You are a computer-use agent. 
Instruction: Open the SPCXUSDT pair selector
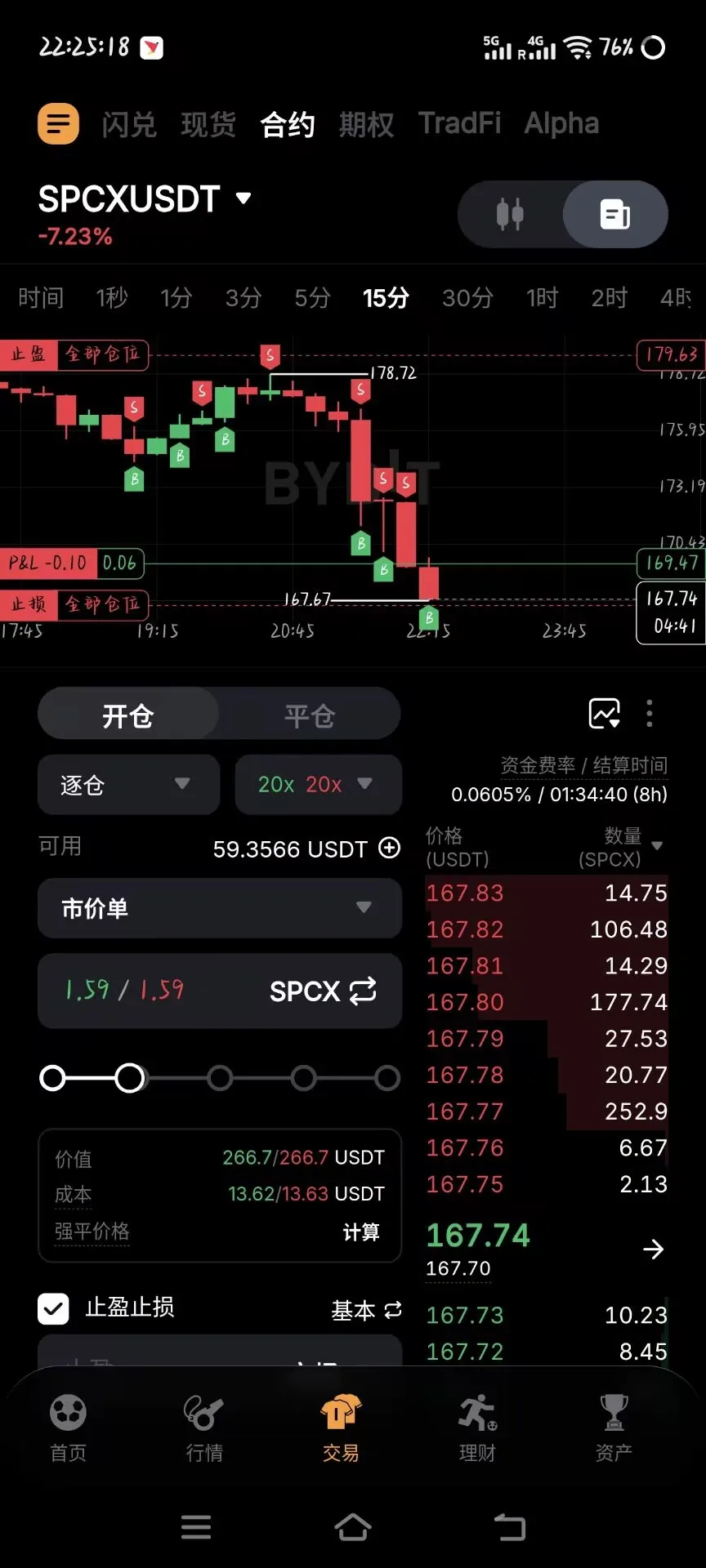(145, 198)
